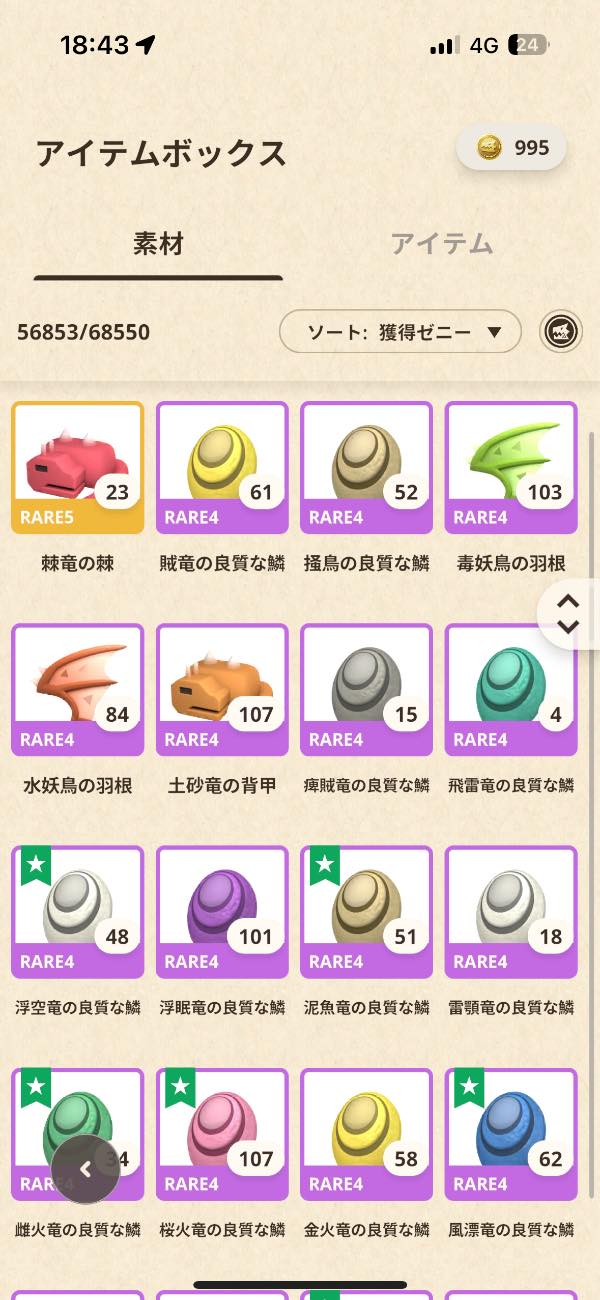This screenshot has width=600, height=1300.
Task: Open 土砂竜の背甲 material tile
Action: coord(222,690)
